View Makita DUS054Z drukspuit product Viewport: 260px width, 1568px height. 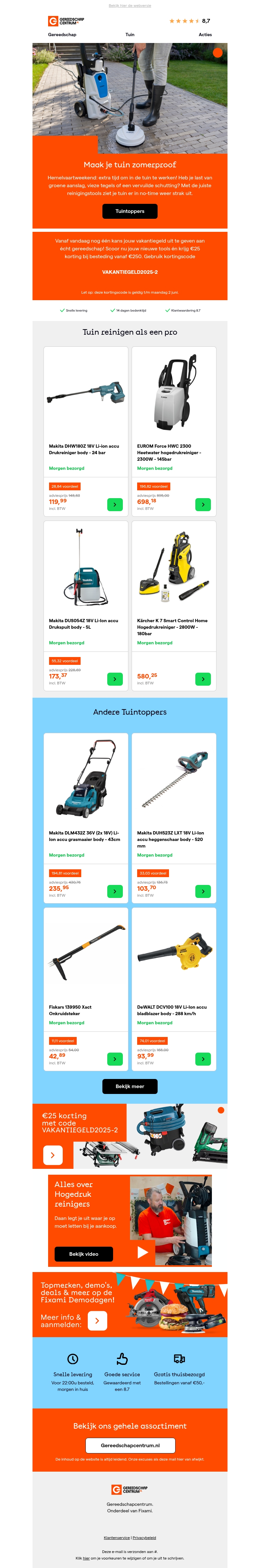[x=86, y=584]
